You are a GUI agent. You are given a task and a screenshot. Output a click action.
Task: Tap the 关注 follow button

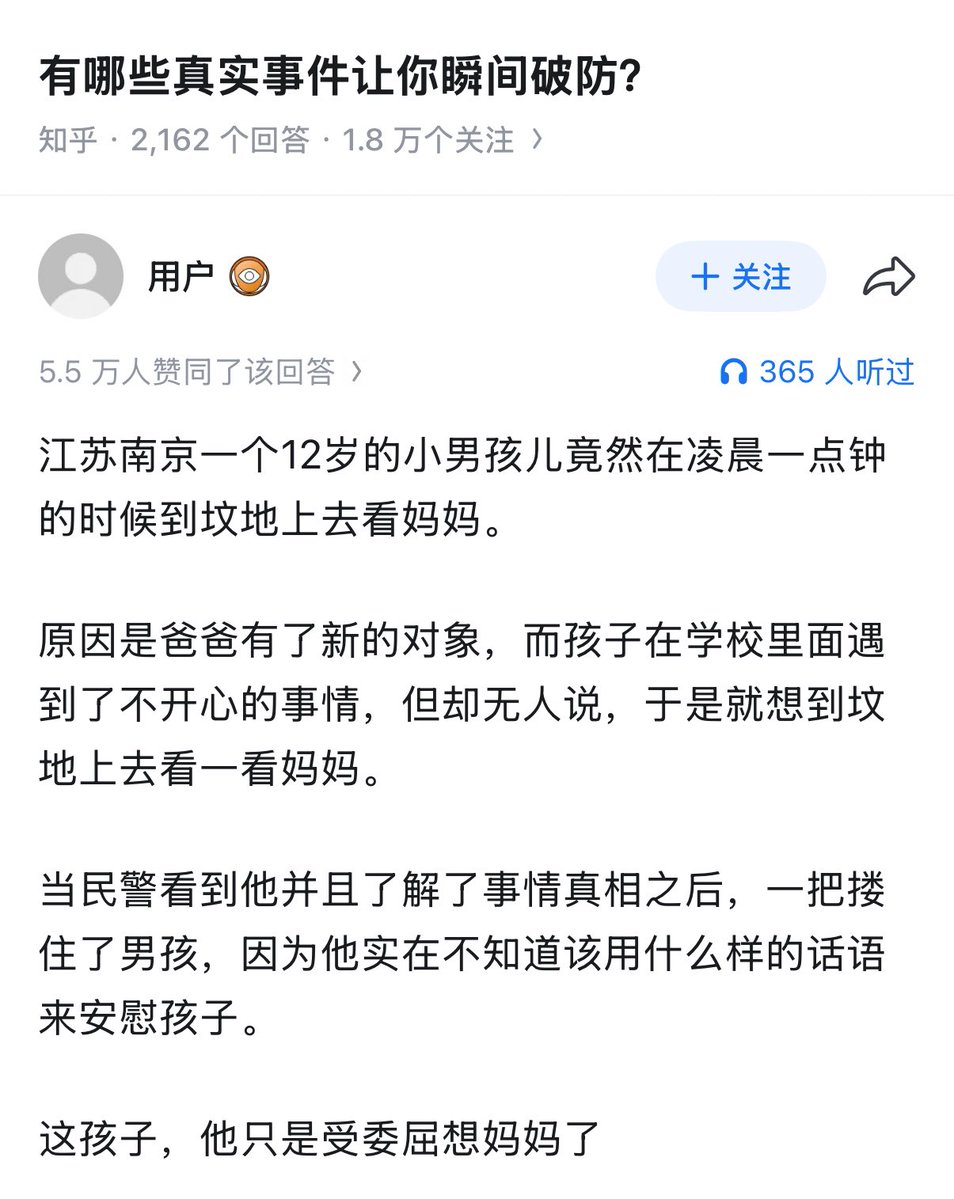tap(740, 277)
